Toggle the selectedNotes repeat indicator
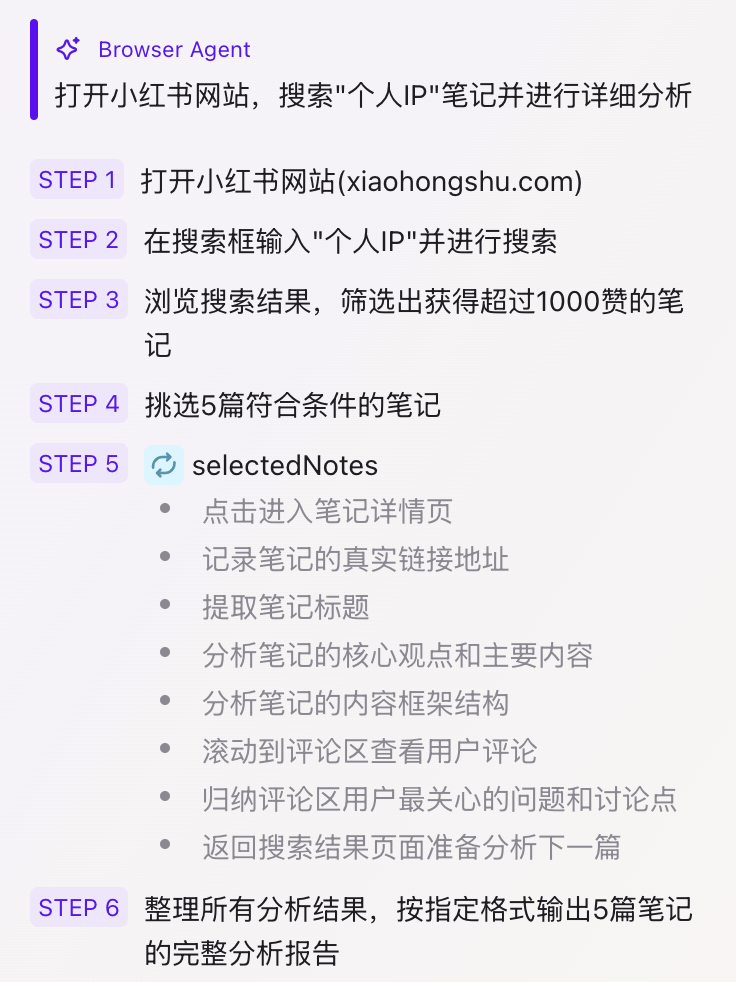 [x=164, y=464]
